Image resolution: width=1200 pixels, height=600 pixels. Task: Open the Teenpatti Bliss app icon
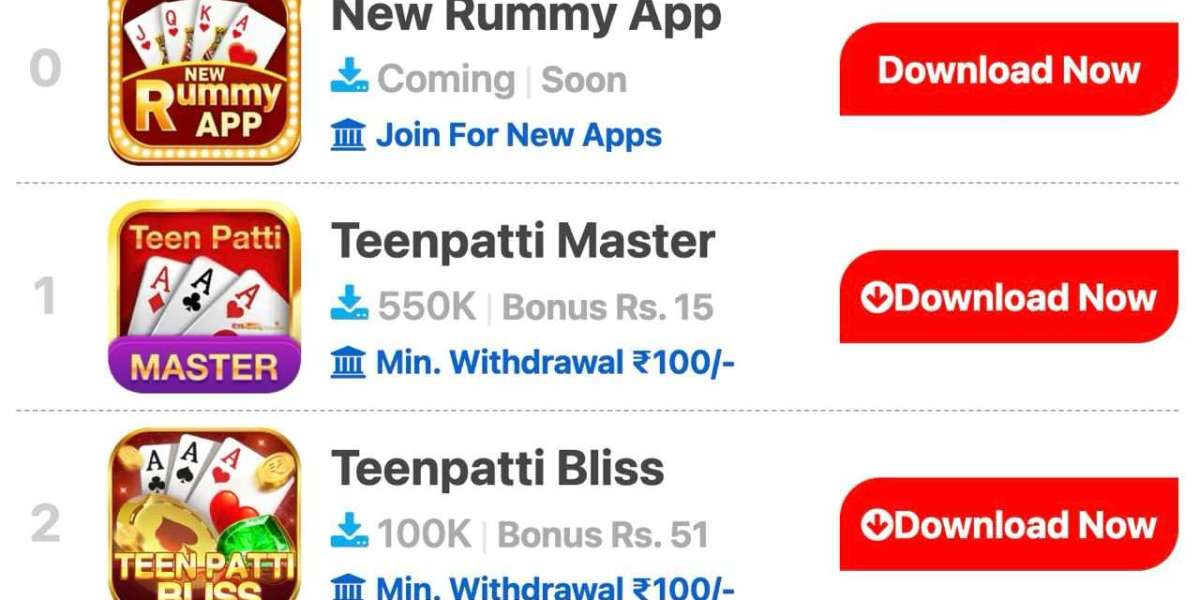click(x=204, y=515)
